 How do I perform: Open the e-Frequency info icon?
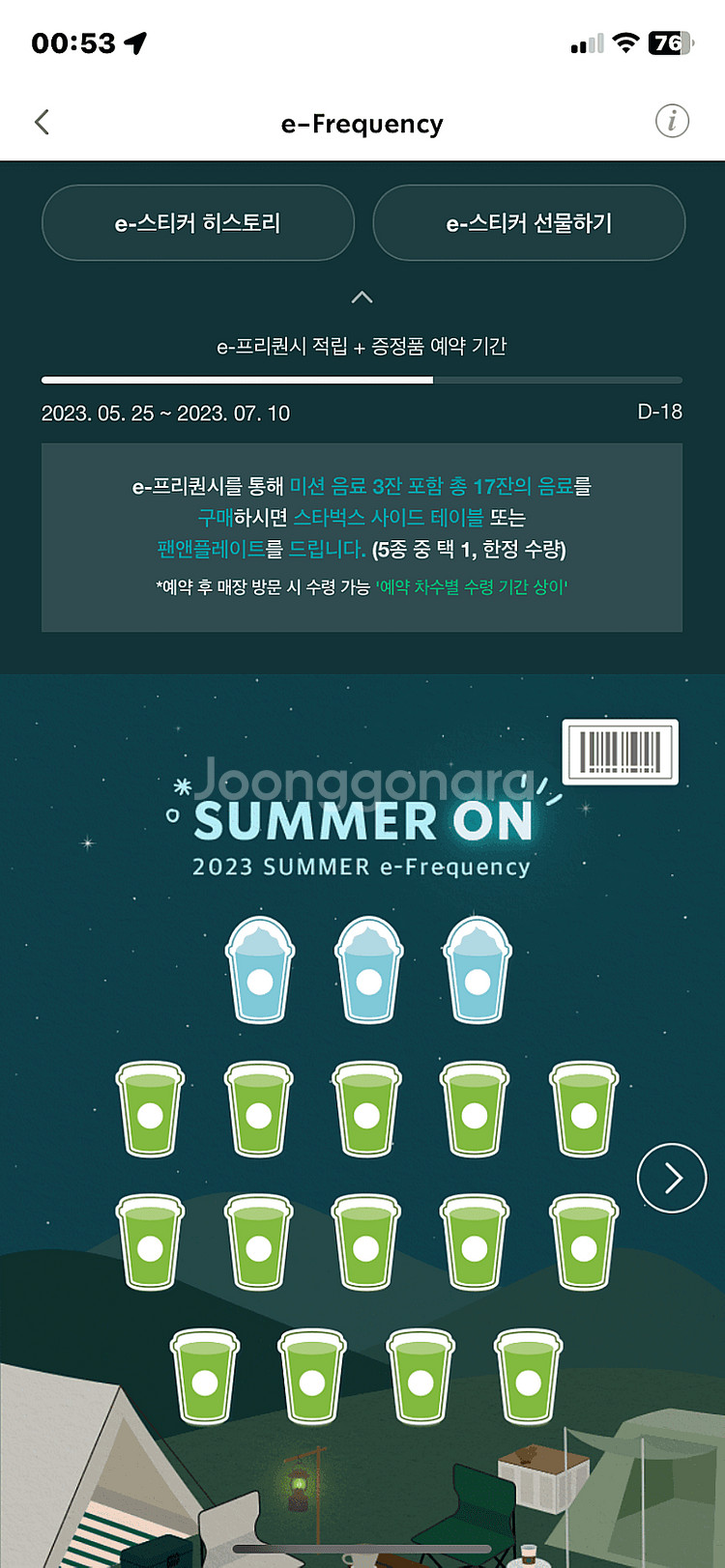click(672, 122)
